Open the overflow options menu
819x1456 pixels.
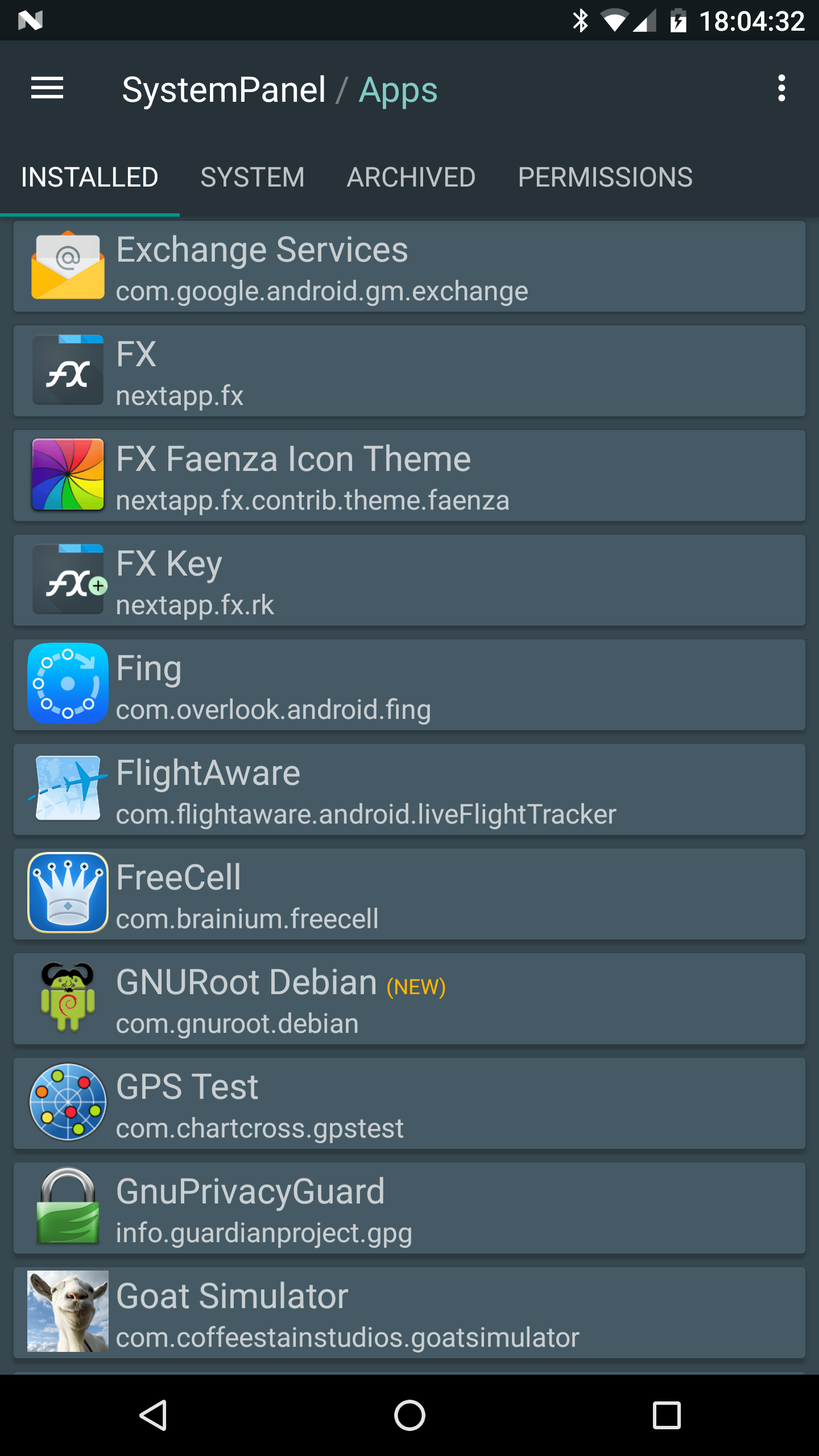point(781,88)
